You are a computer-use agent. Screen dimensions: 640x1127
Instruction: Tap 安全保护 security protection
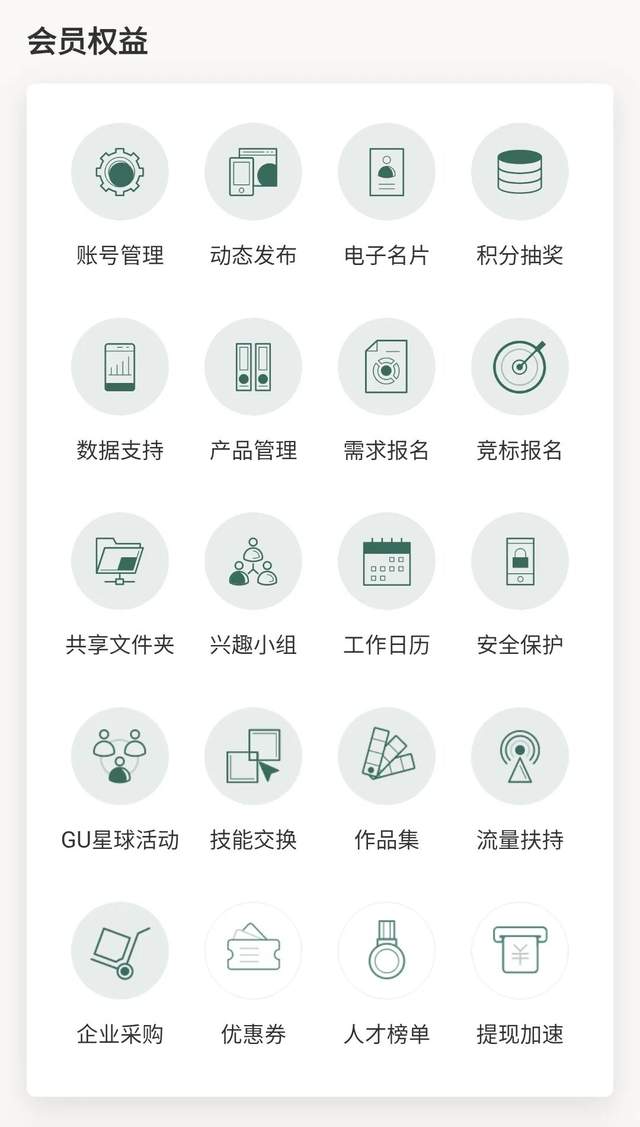coord(520,562)
